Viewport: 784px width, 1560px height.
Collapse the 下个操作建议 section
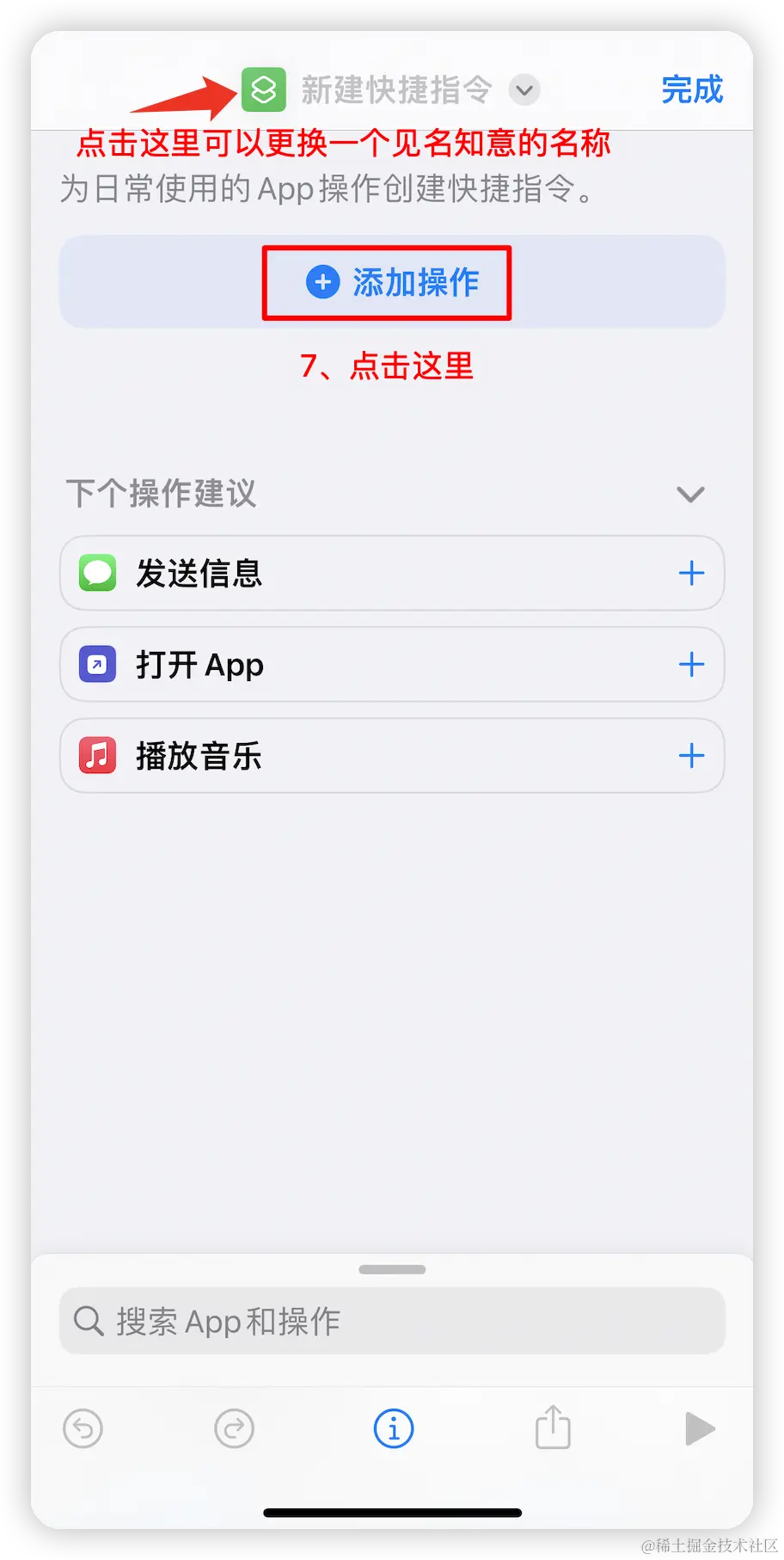pos(690,494)
